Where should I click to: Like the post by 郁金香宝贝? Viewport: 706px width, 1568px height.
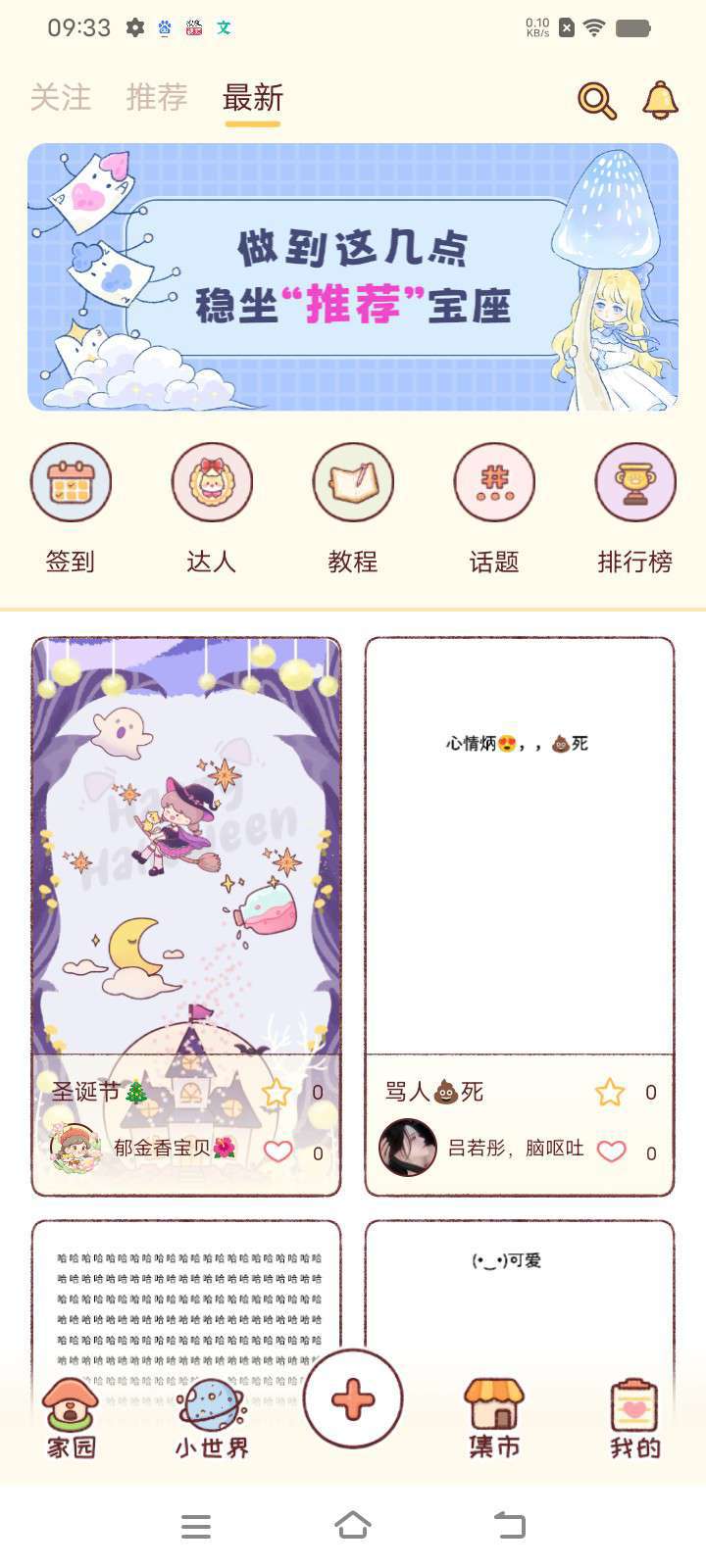278,1151
